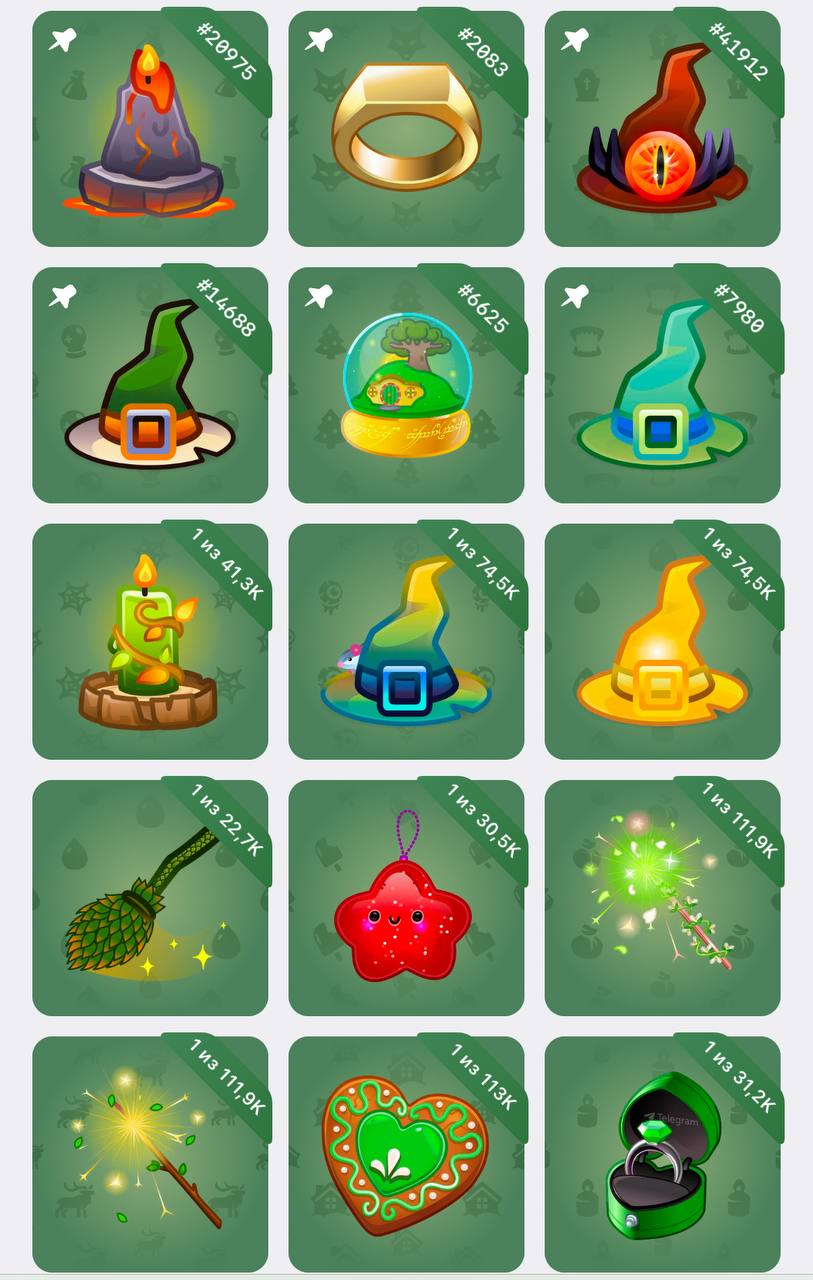Open the volcano candle gift #20975
813x1280 pixels.
click(150, 130)
